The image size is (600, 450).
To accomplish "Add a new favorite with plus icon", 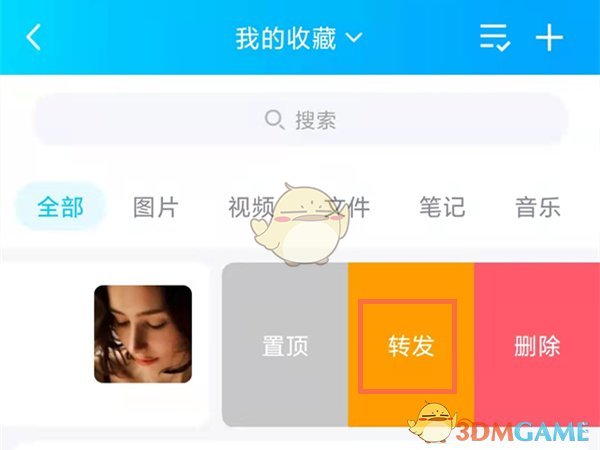I will (x=550, y=38).
